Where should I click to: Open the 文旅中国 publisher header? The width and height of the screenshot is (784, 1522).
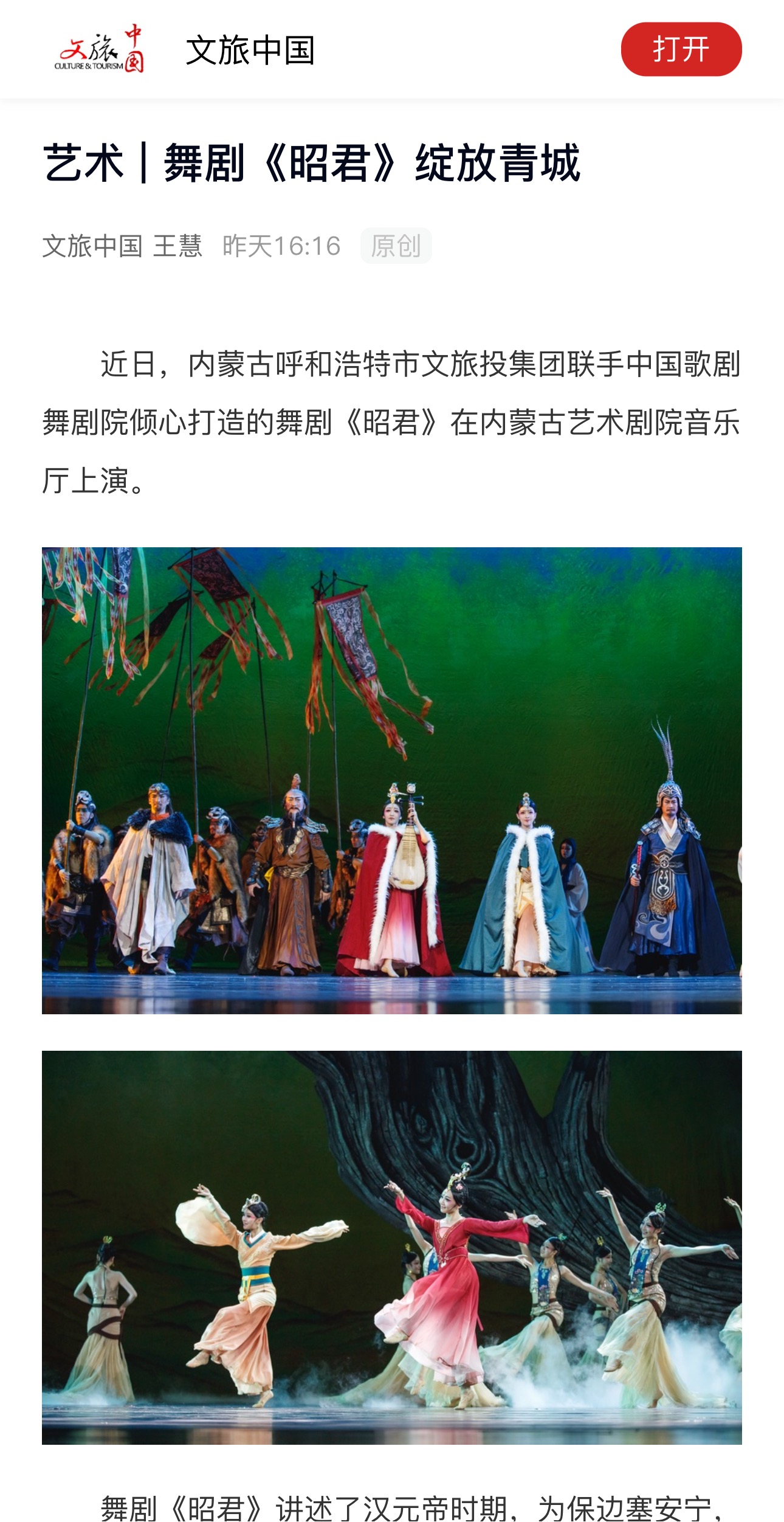coord(249,50)
